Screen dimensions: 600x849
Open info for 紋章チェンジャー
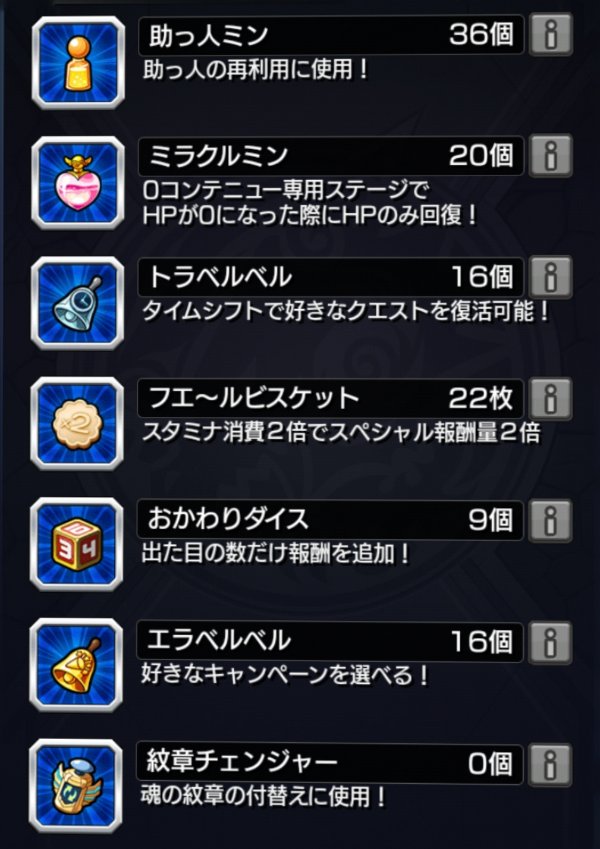(551, 764)
